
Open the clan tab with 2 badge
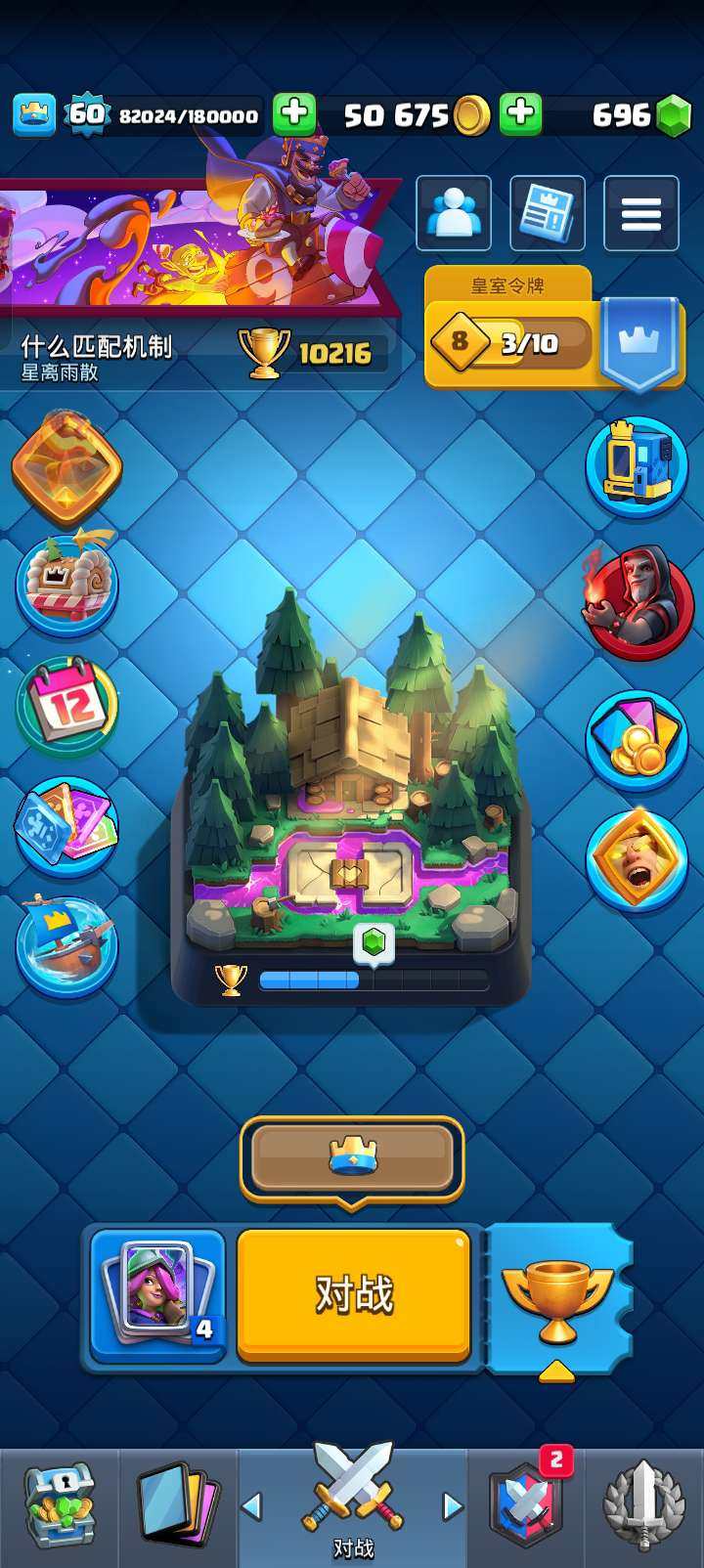[528, 1505]
